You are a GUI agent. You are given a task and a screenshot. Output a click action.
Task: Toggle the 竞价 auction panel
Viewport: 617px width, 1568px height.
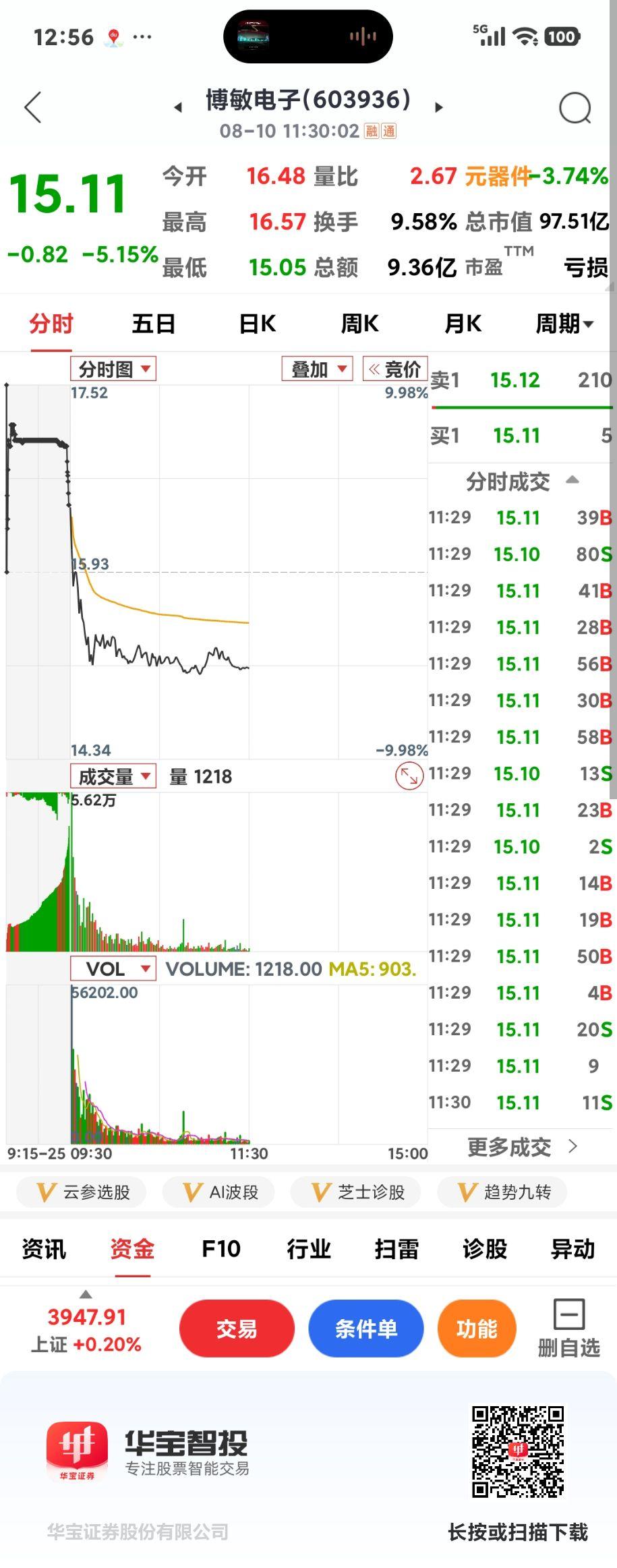(x=394, y=369)
